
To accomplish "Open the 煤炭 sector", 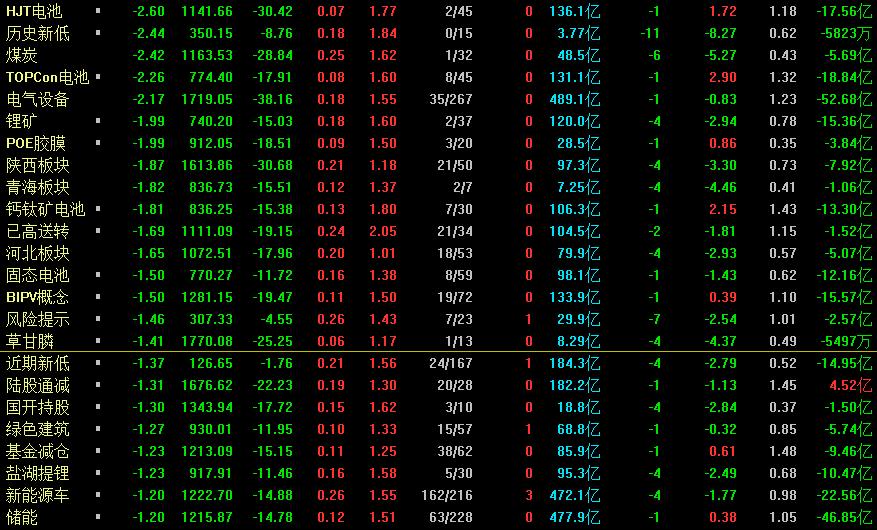I will (22, 55).
